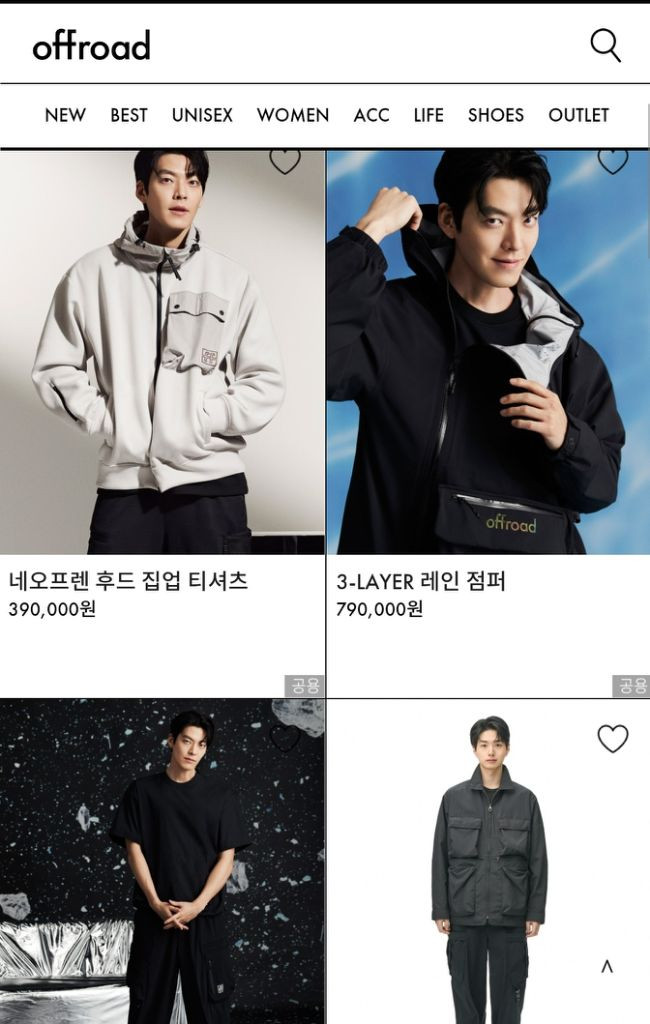Select the ACC tab

[x=371, y=115]
